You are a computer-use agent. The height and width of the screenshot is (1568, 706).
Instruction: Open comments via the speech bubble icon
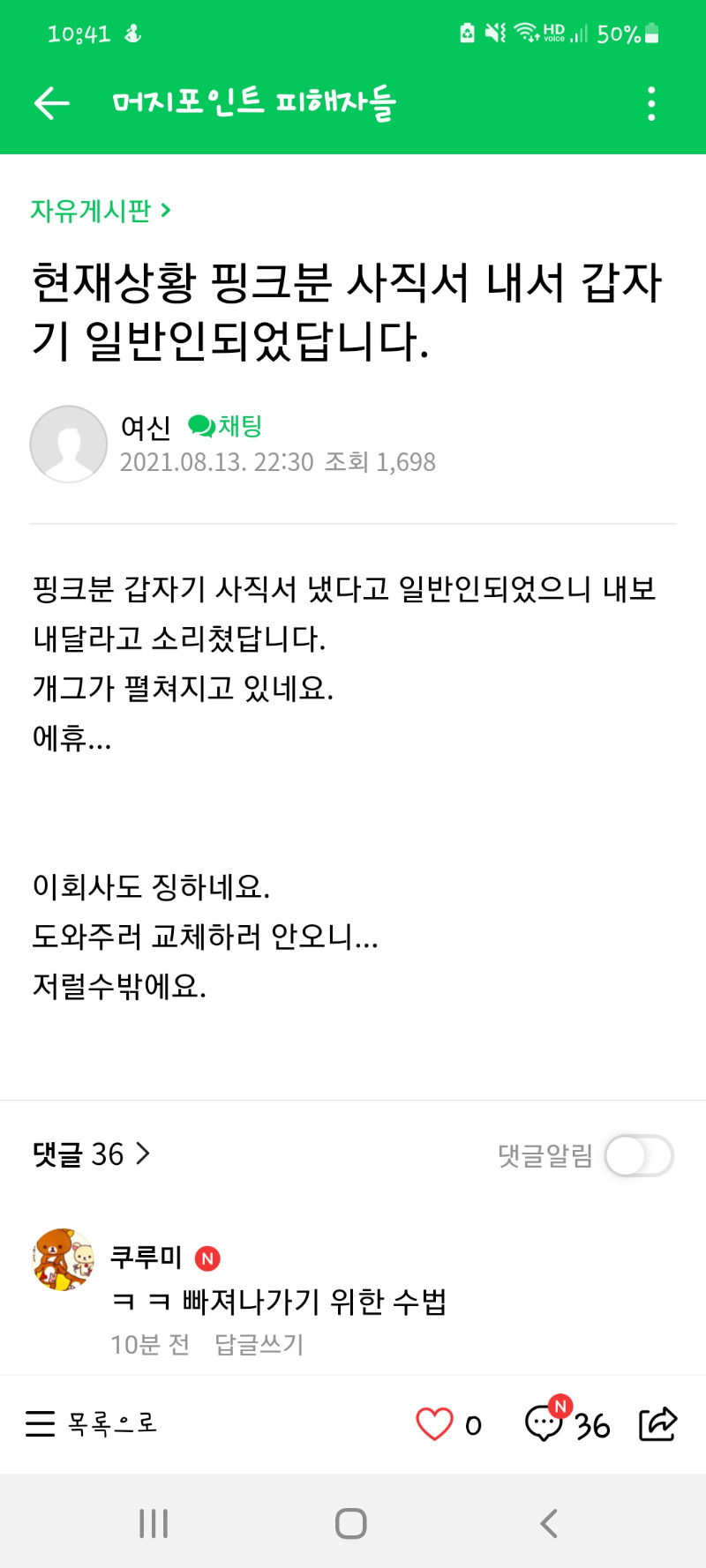pos(545,1422)
